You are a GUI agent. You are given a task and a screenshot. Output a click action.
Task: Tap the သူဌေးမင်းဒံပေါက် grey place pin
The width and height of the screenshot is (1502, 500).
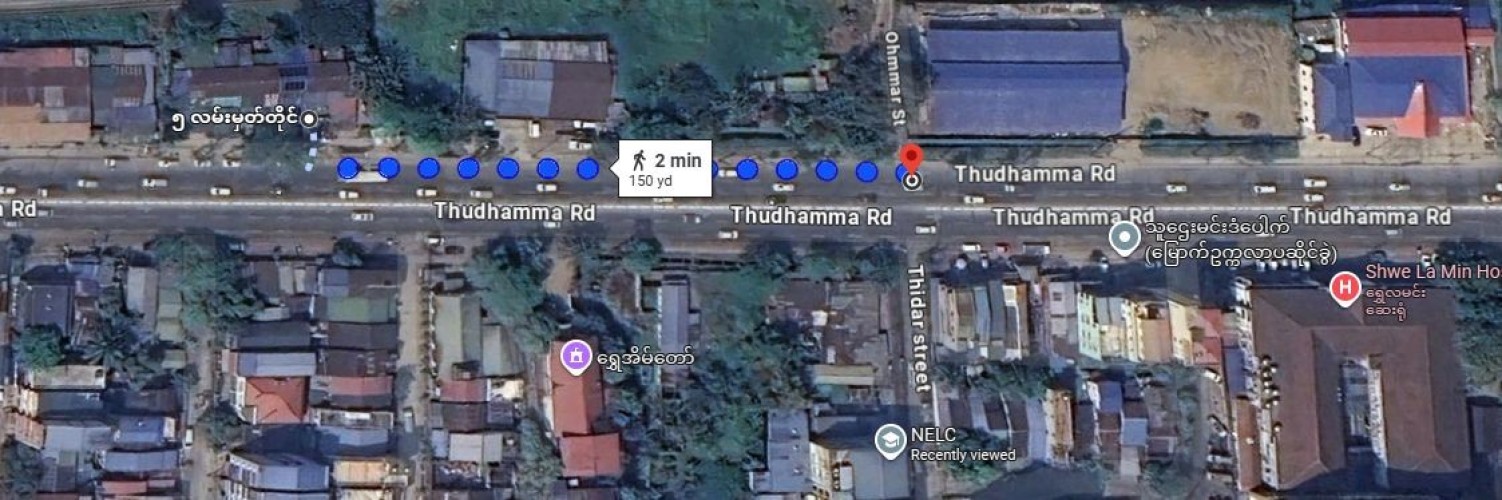(x=1125, y=238)
